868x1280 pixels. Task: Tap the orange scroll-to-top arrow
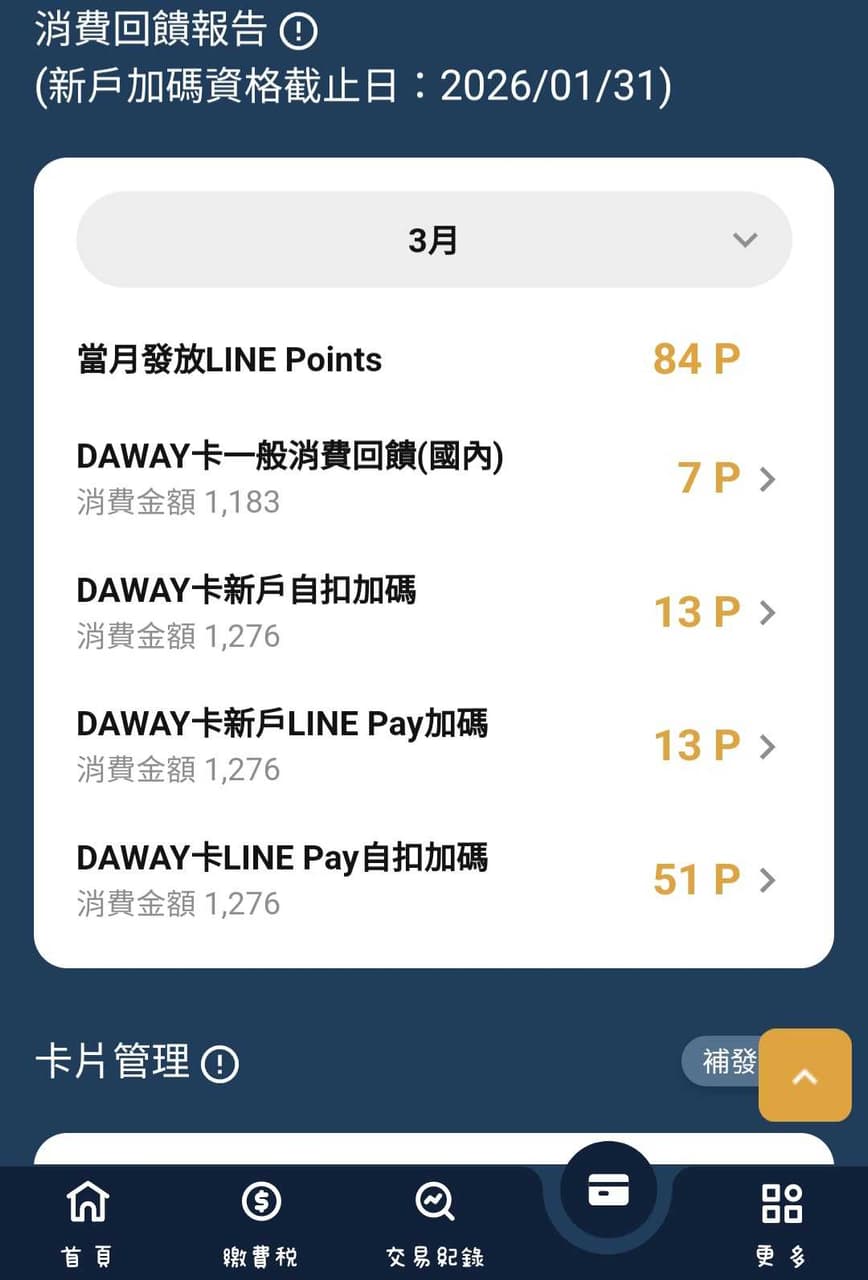click(804, 1077)
